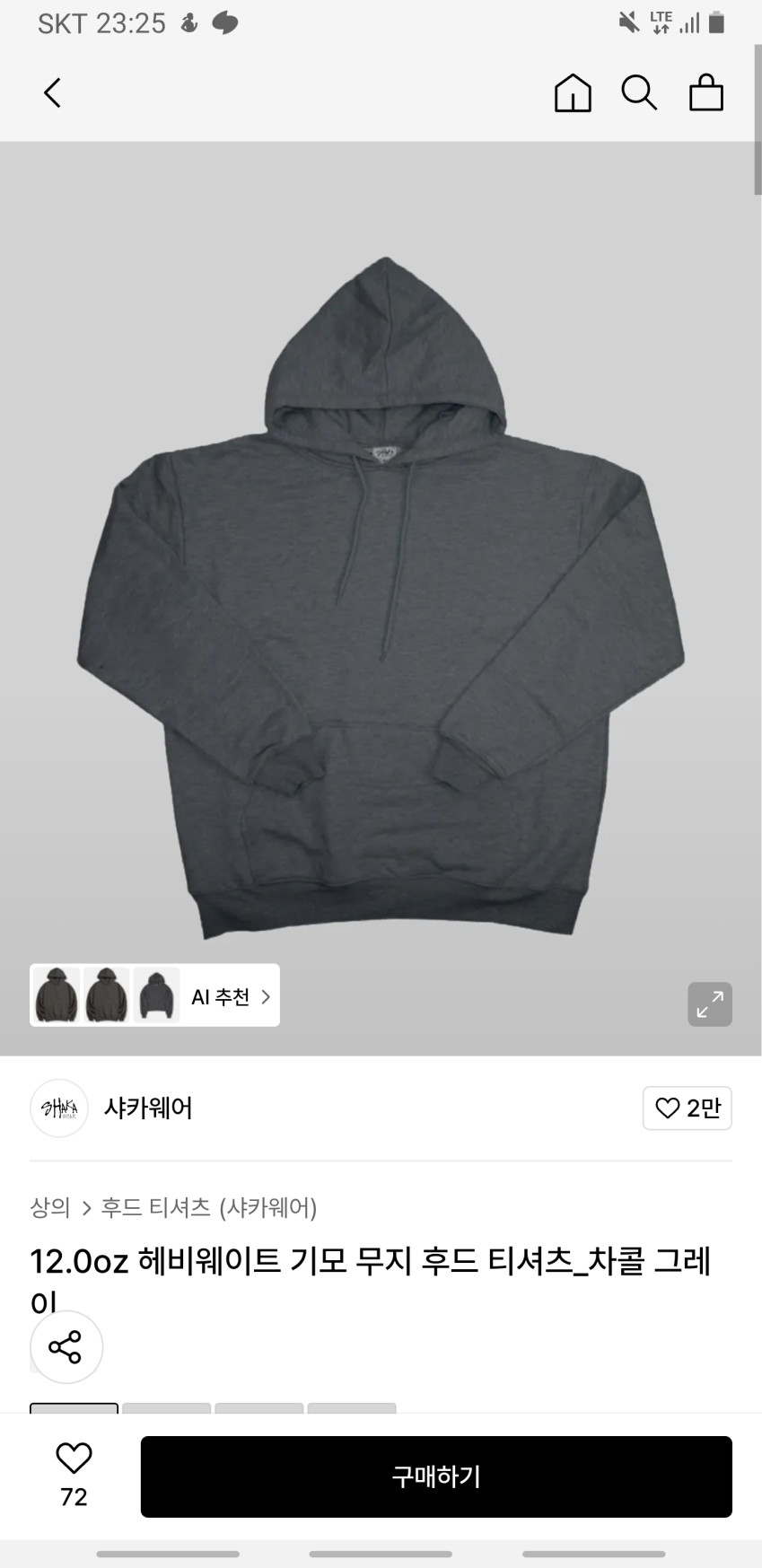The height and width of the screenshot is (1568, 762).
Task: Like this product with the heart icon
Action: pyautogui.click(x=74, y=1459)
